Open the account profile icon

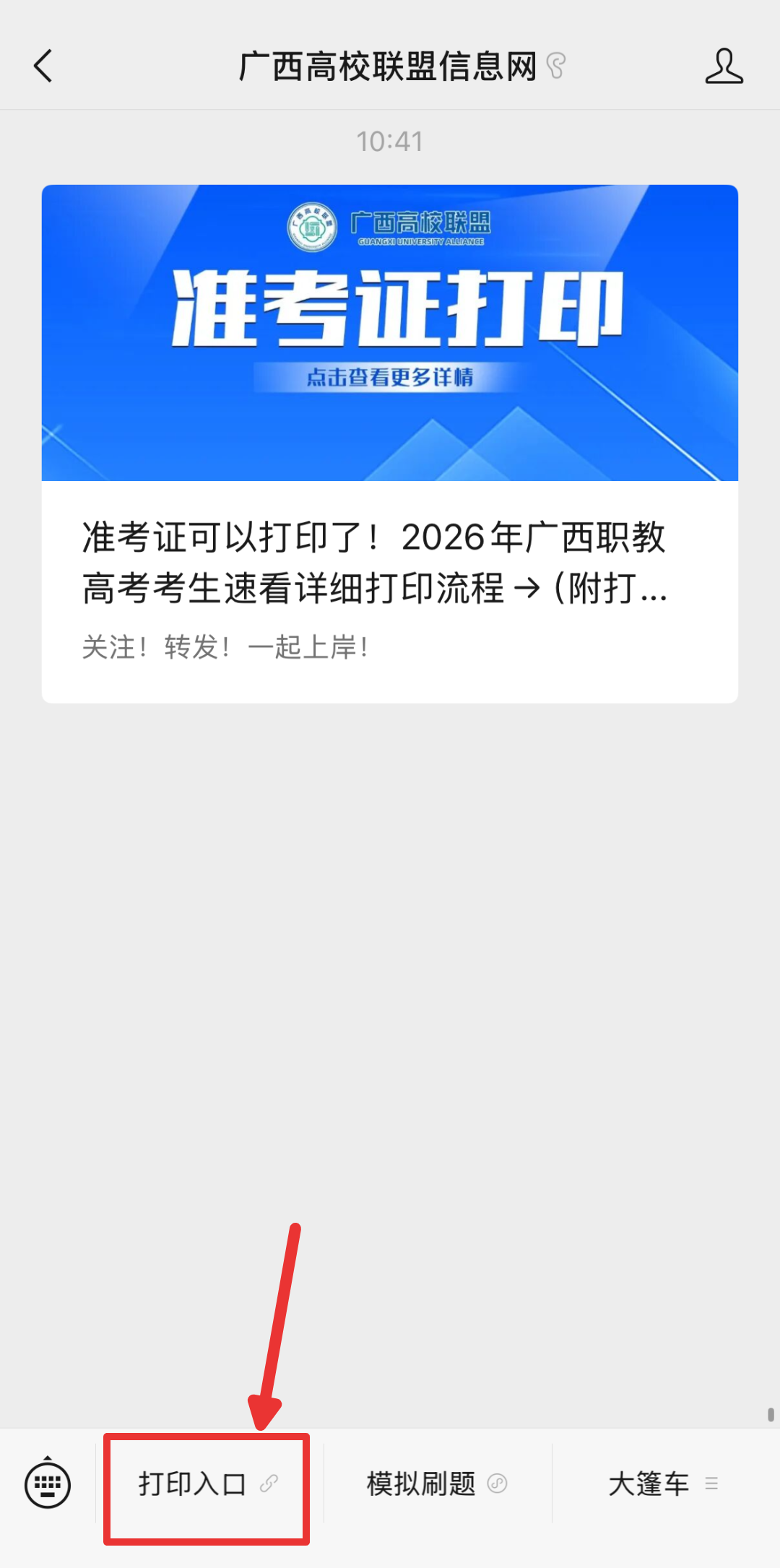[724, 66]
